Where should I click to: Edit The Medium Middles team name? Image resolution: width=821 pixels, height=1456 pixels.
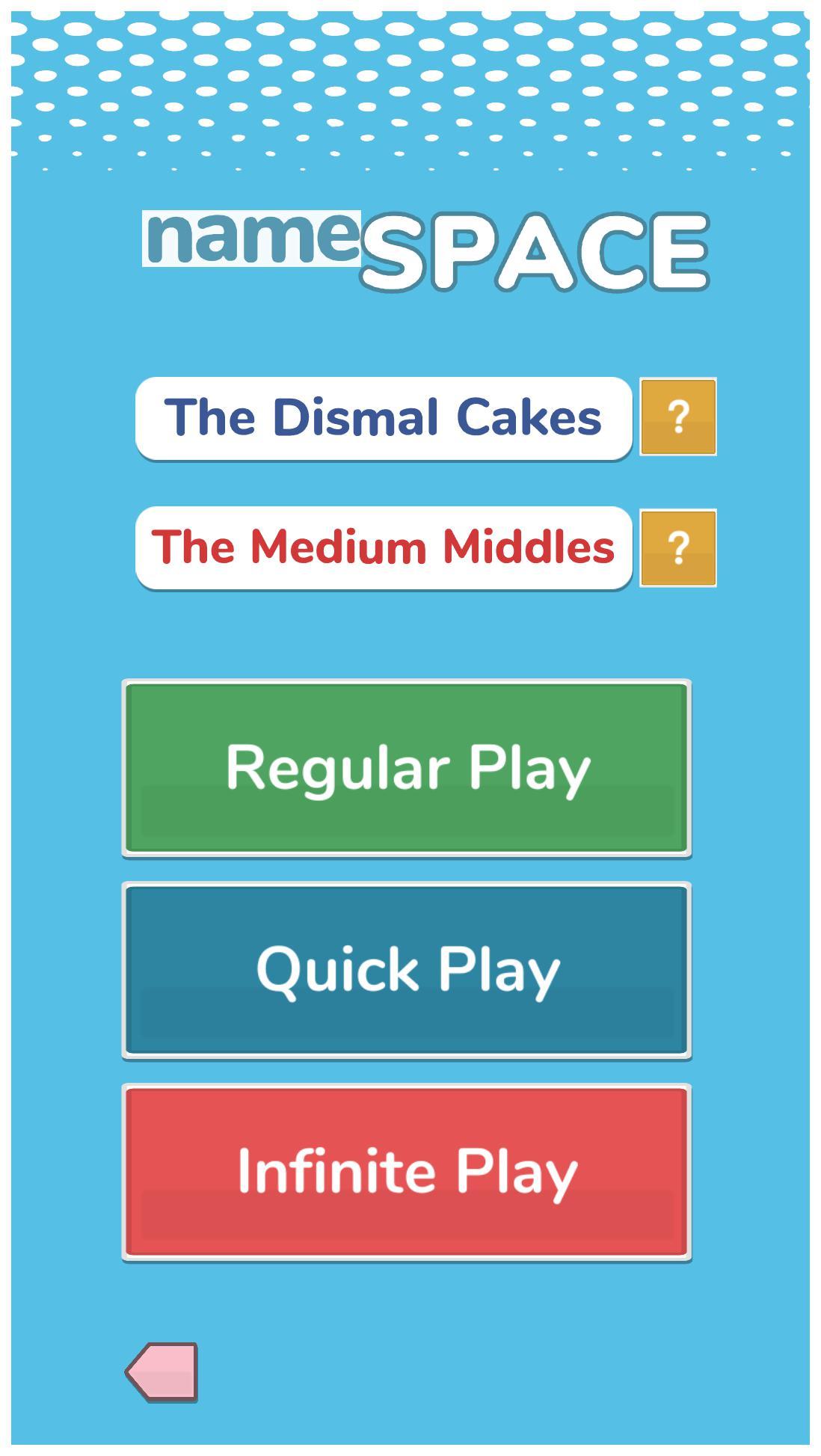pyautogui.click(x=384, y=547)
